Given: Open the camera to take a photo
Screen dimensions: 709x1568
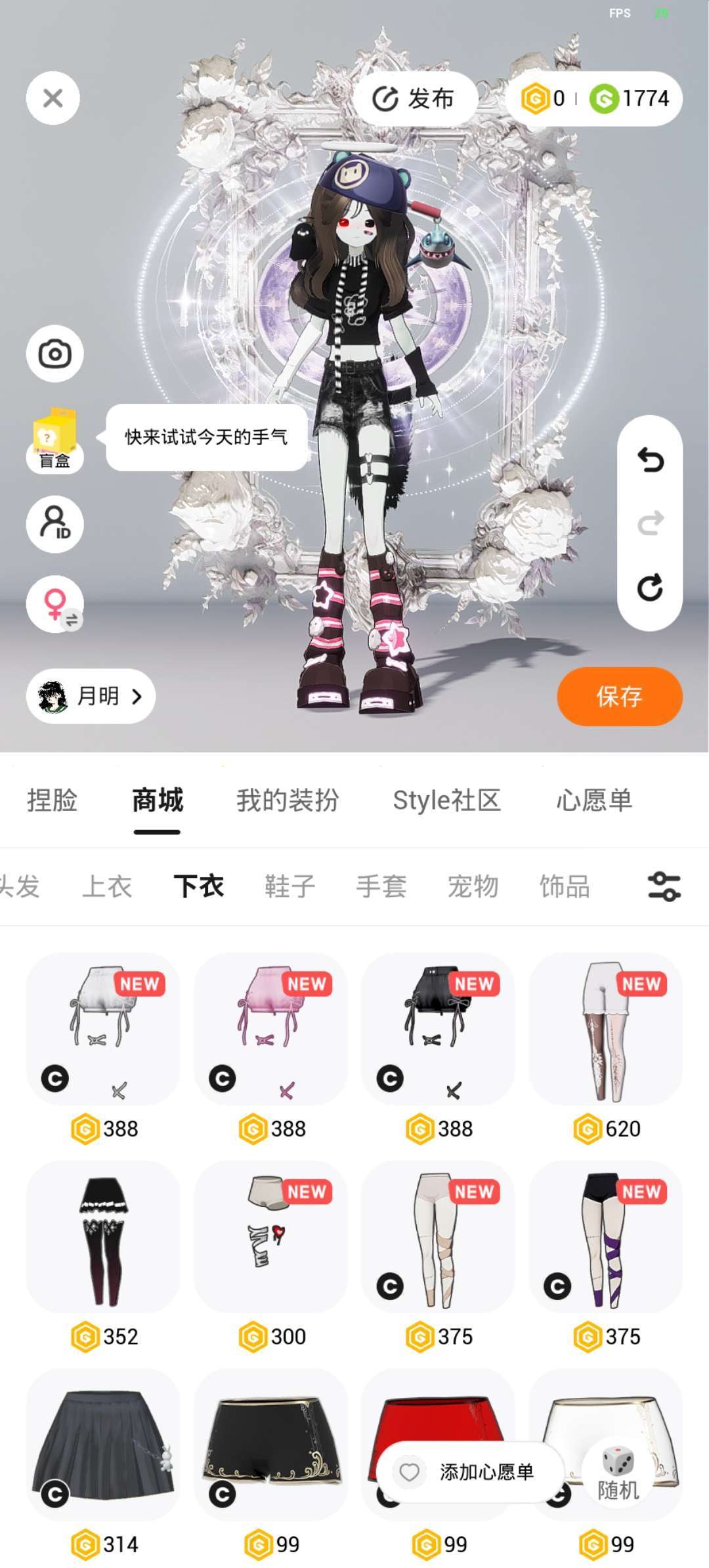Looking at the screenshot, I should [x=54, y=354].
